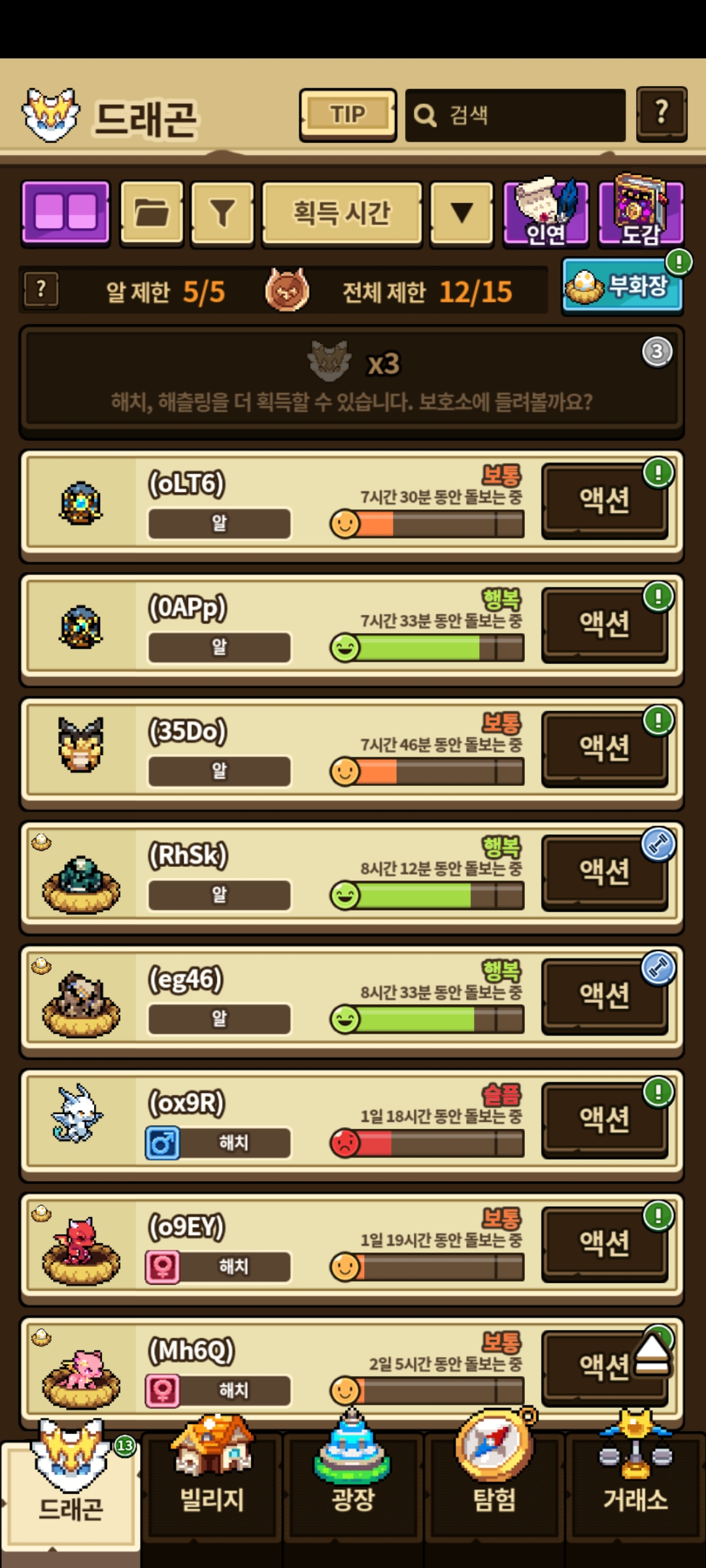The height and width of the screenshot is (1568, 706).
Task: Open the folder icon
Action: 152,213
